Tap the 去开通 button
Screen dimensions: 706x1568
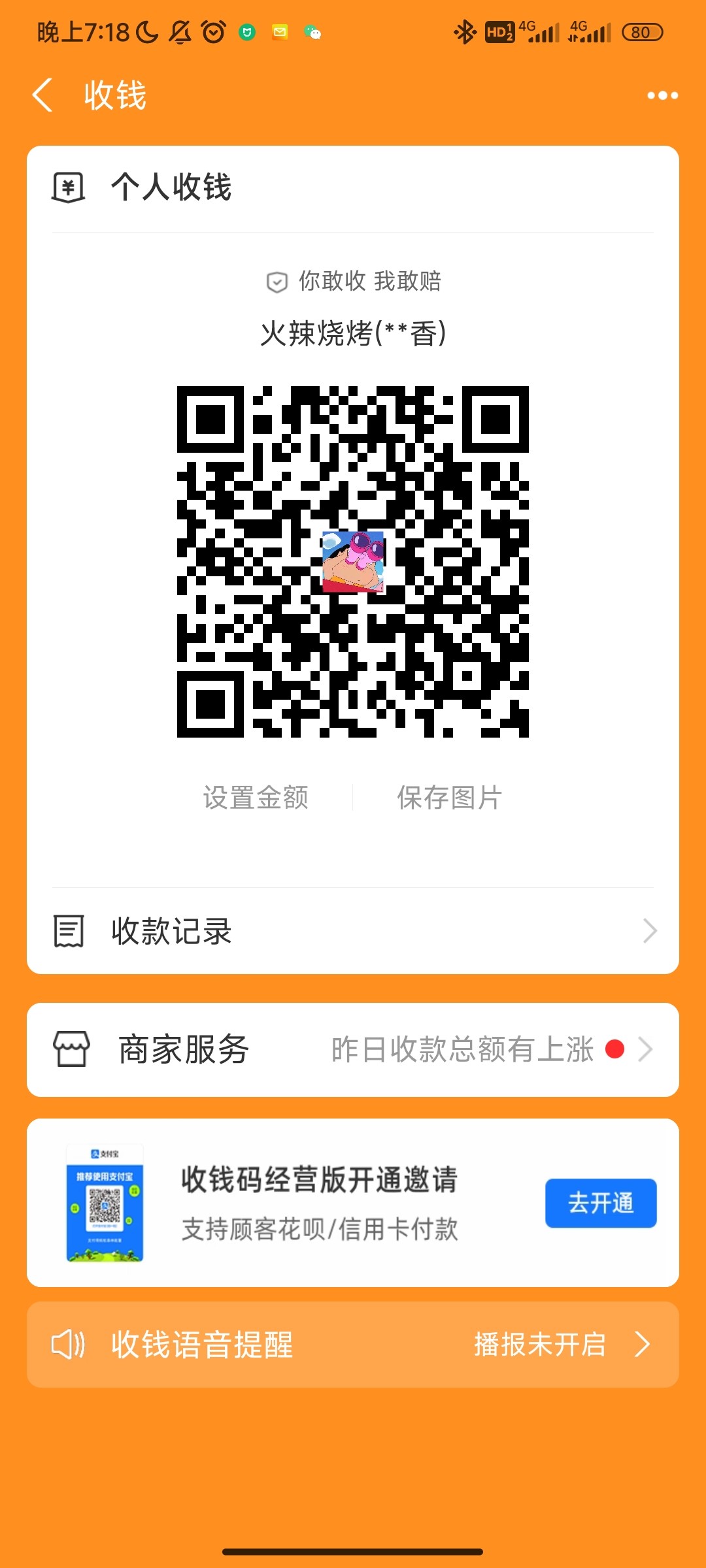[x=600, y=1203]
